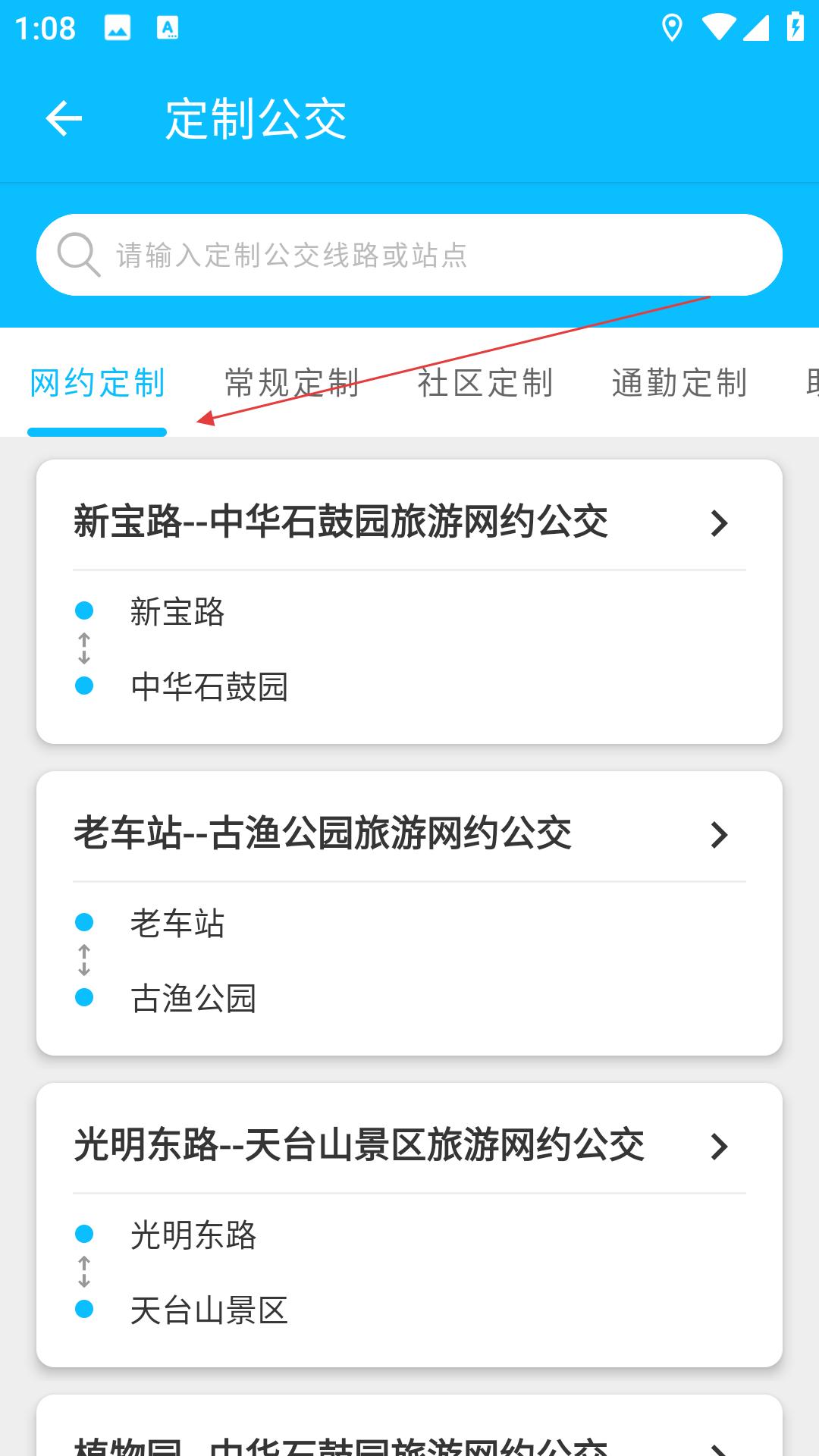Go back using the arrow icon
This screenshot has width=819, height=1456.
(x=64, y=118)
